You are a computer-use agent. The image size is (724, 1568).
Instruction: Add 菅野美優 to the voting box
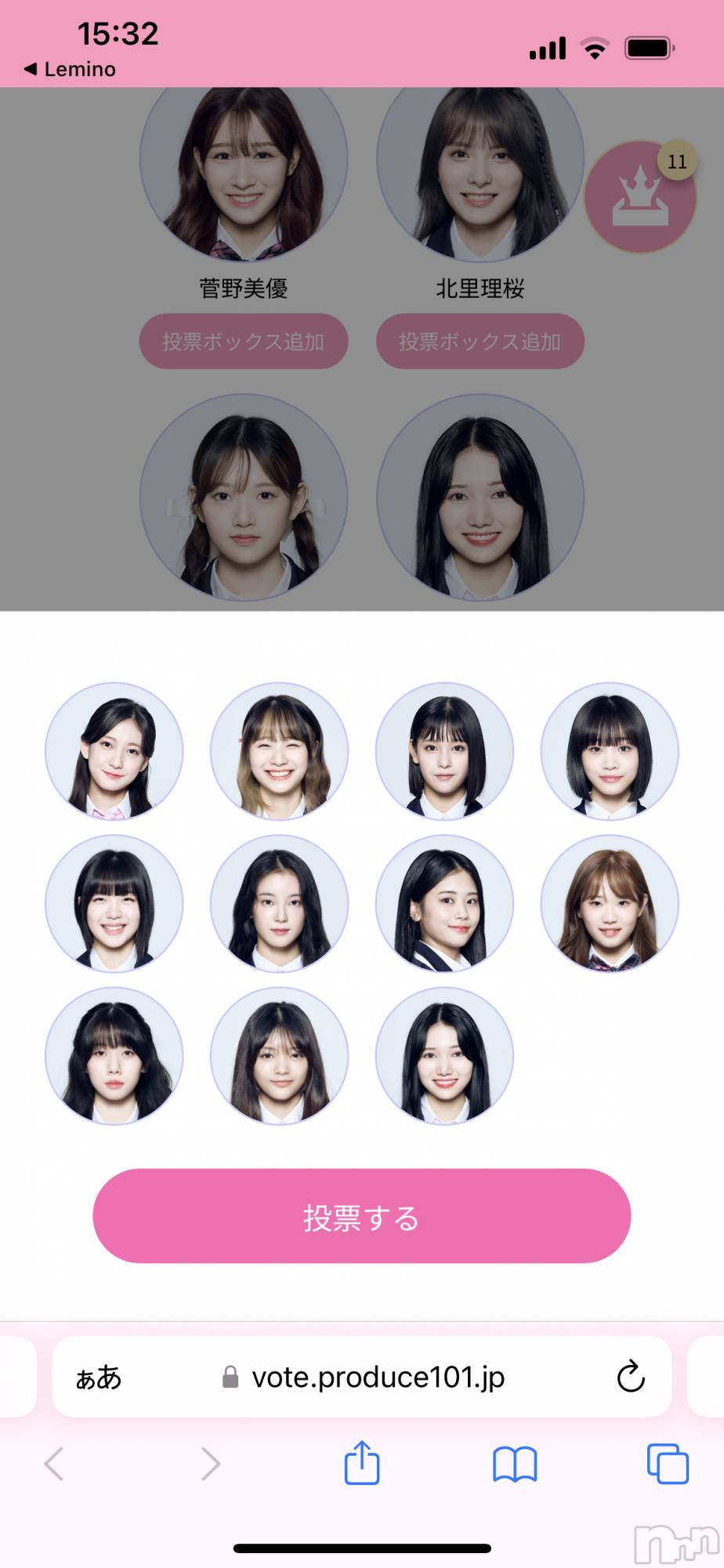(x=244, y=342)
